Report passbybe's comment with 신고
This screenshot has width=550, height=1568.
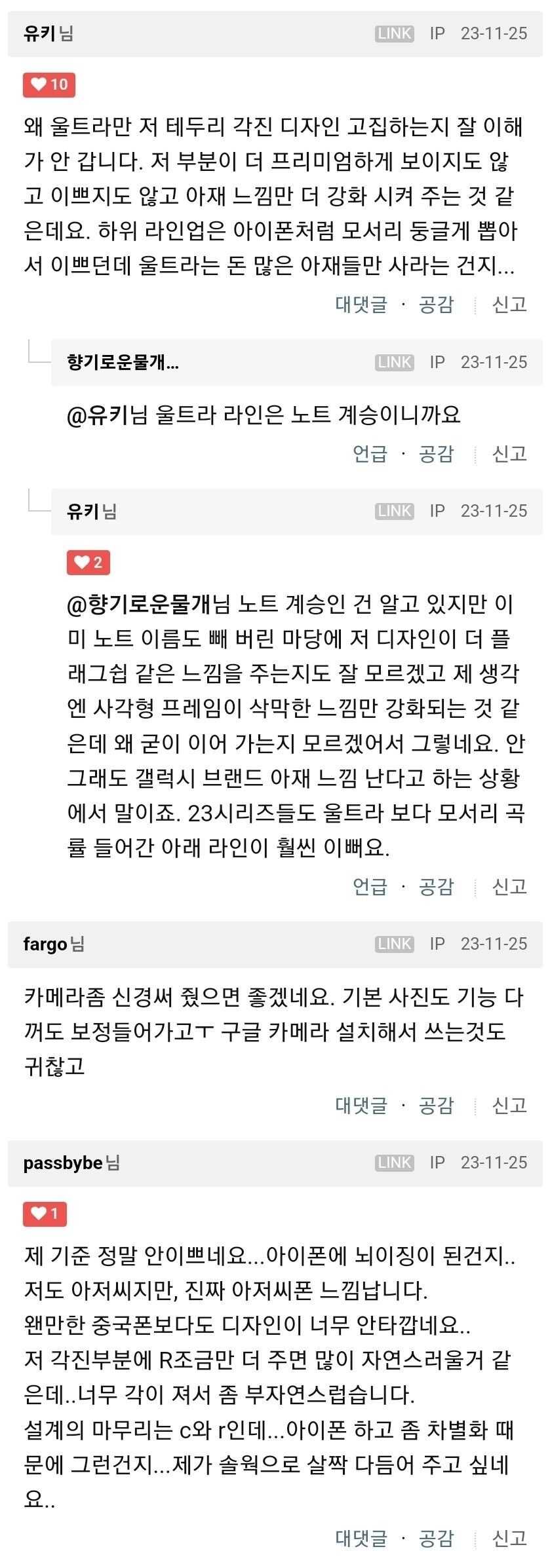pyautogui.click(x=509, y=1538)
